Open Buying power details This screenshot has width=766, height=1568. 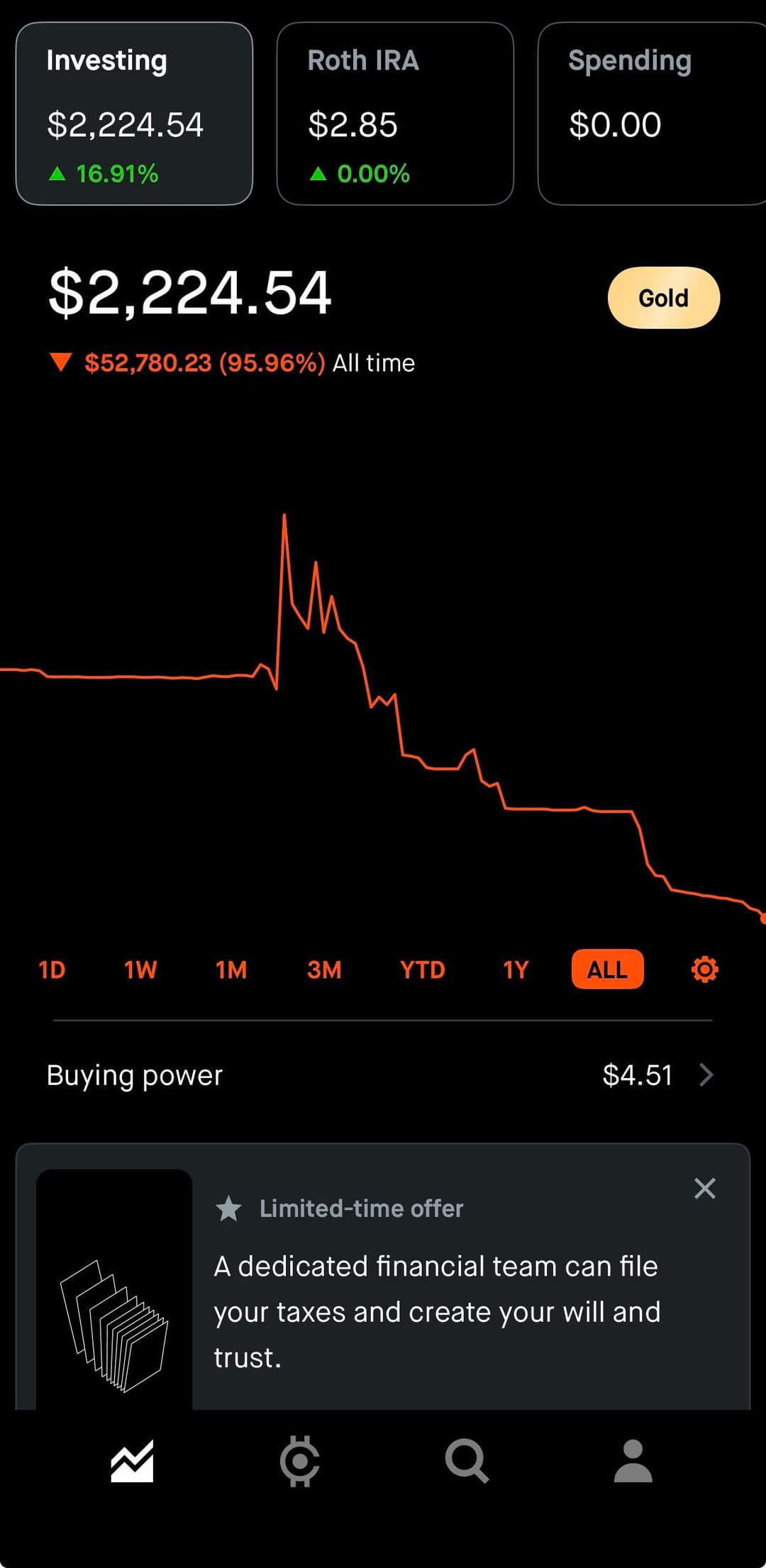tap(383, 1075)
